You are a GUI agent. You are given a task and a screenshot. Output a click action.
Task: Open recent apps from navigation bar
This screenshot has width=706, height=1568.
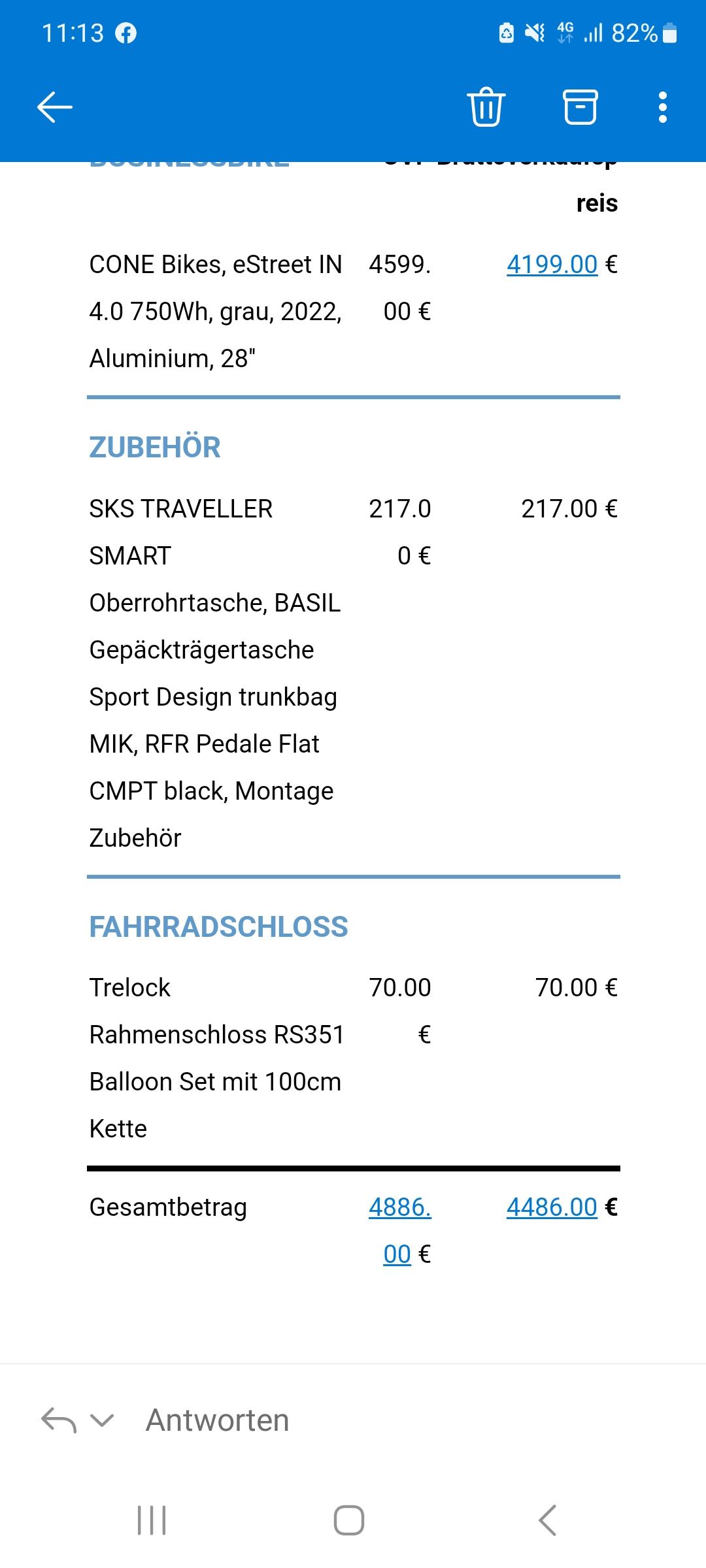coord(152,1520)
